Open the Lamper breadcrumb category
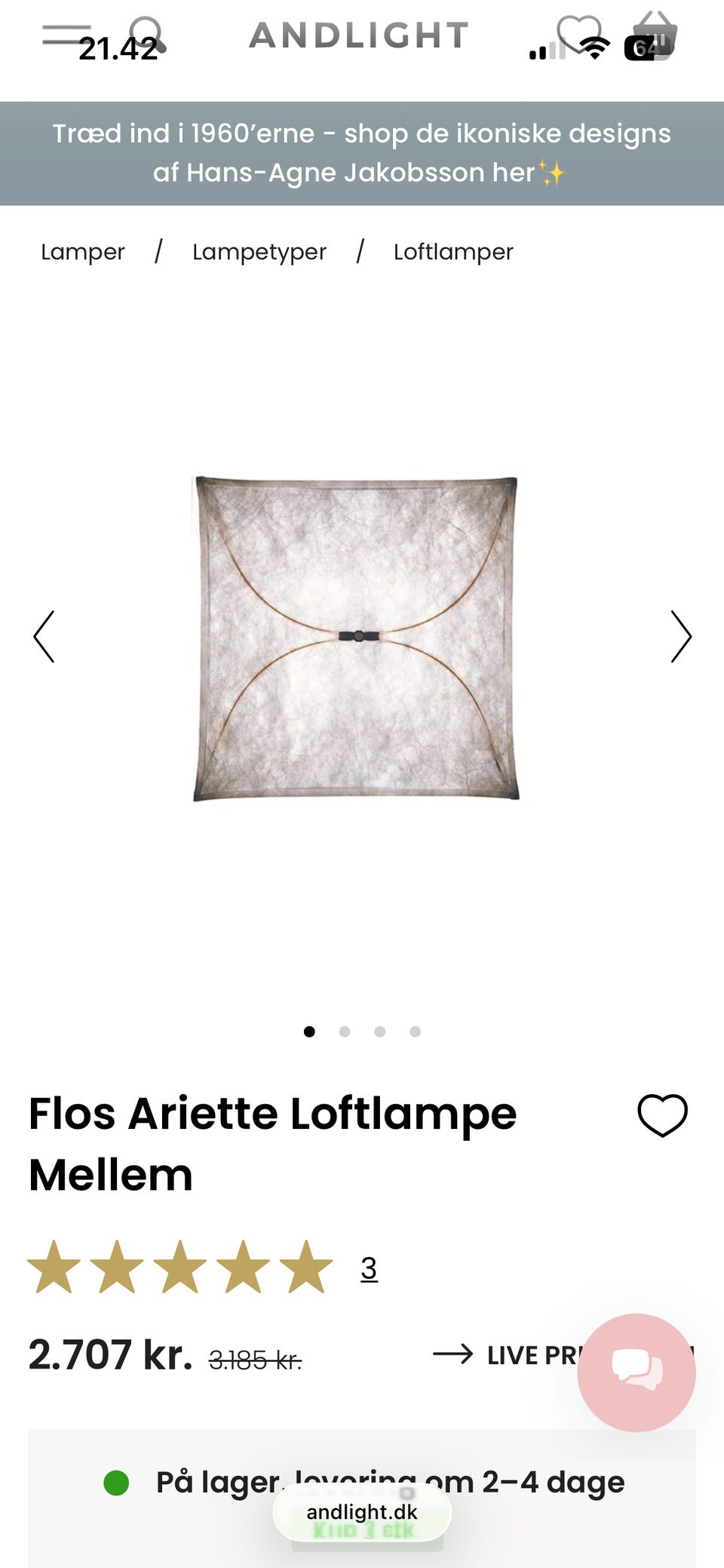Screen dimensions: 724x1568 [x=83, y=251]
